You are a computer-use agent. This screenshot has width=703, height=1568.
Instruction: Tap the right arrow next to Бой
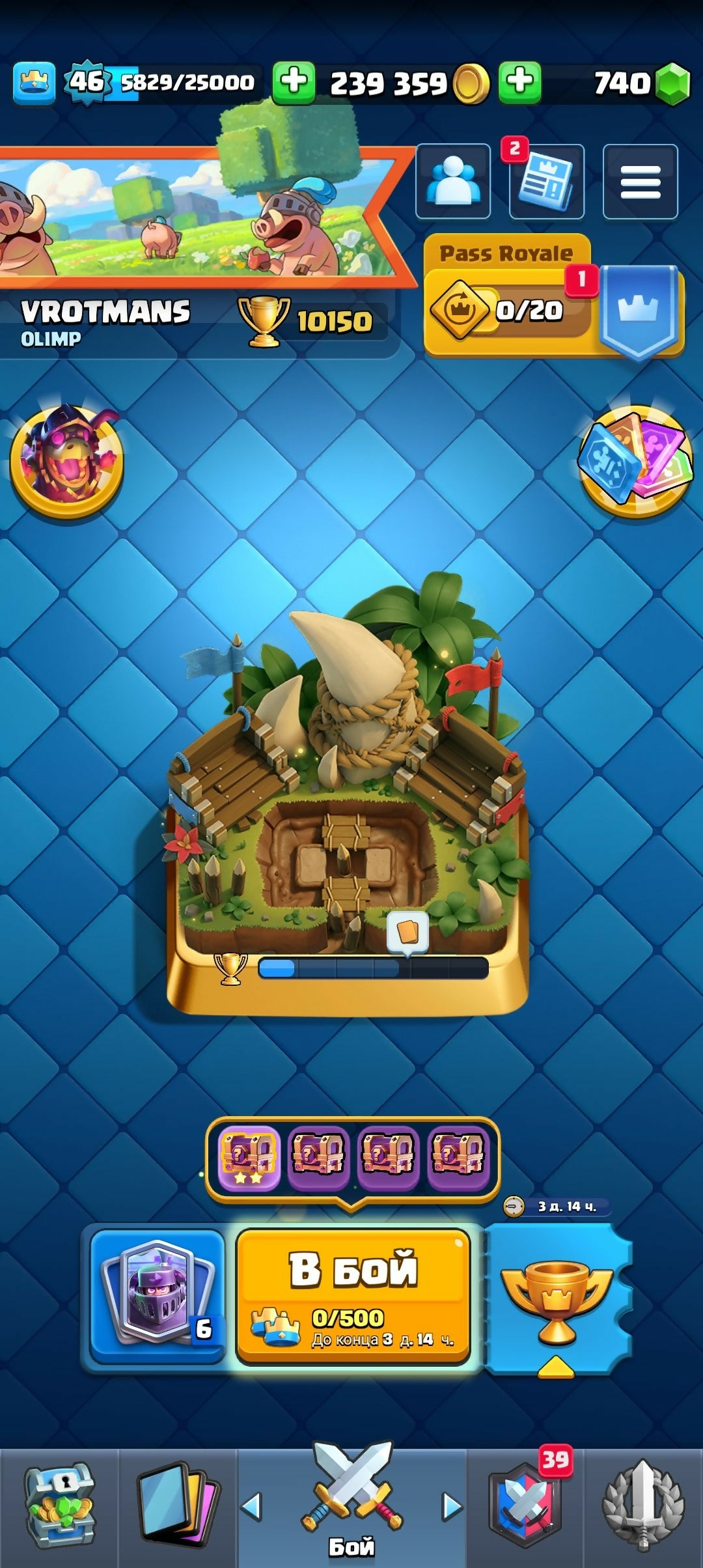(451, 1505)
